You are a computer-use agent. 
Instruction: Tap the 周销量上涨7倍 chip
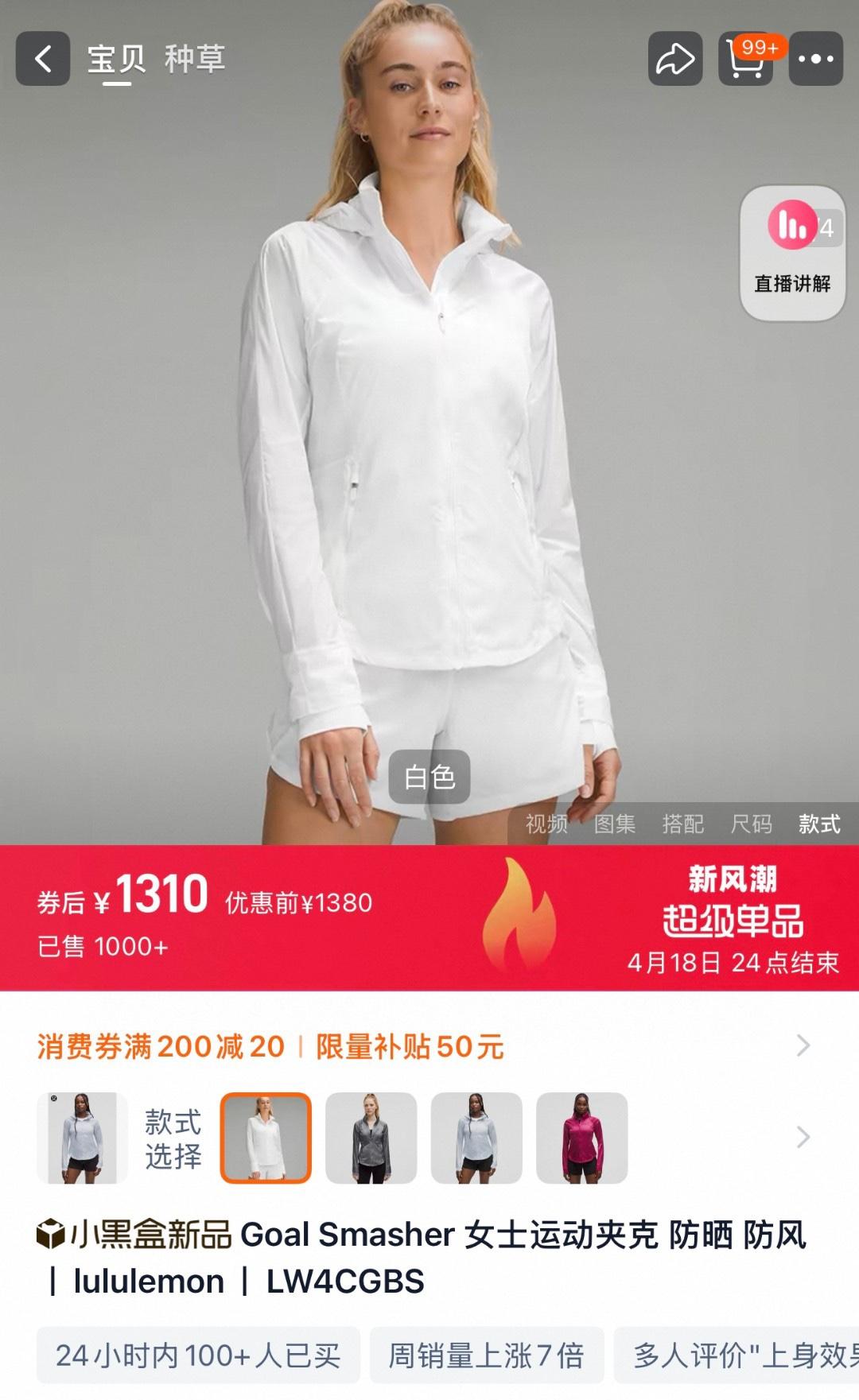click(x=486, y=1355)
